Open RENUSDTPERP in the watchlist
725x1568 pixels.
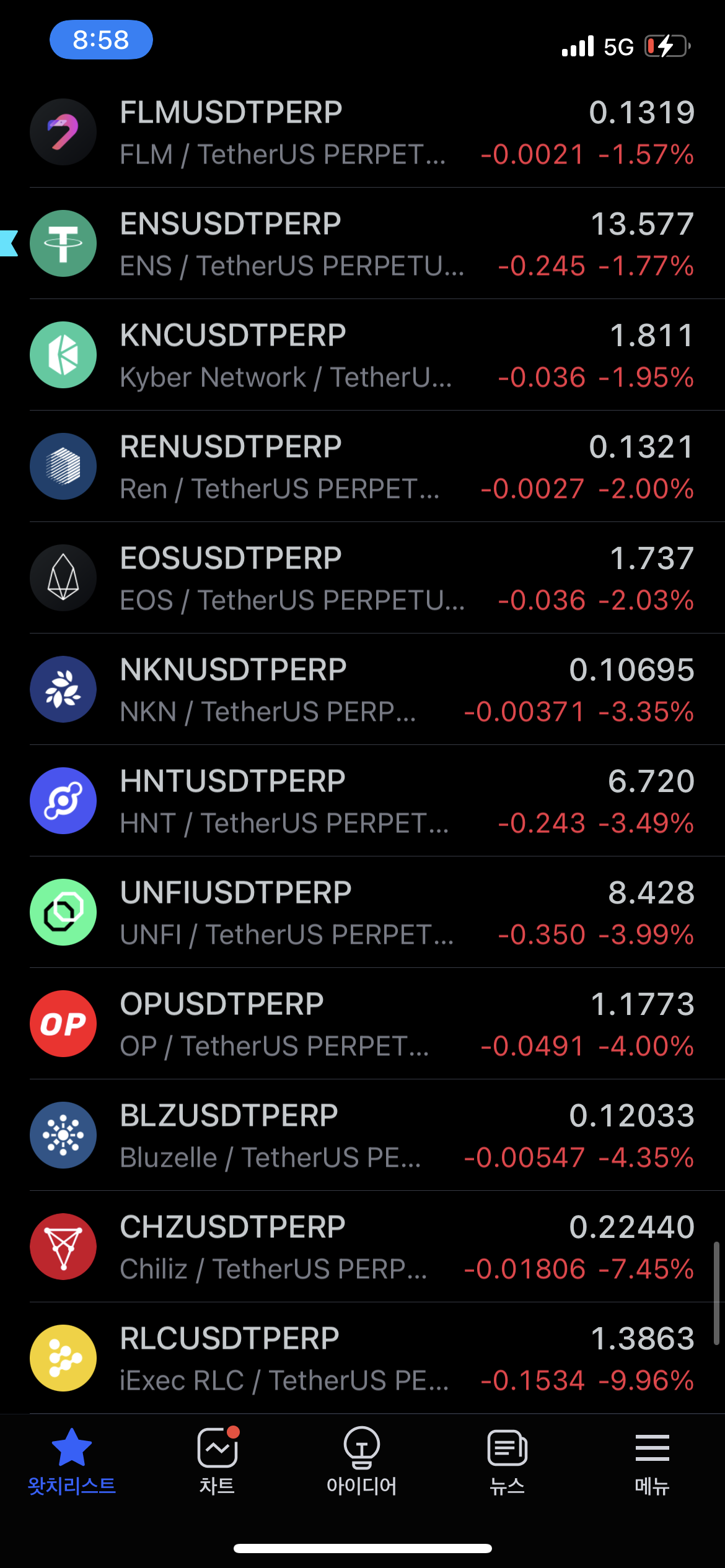tap(362, 466)
